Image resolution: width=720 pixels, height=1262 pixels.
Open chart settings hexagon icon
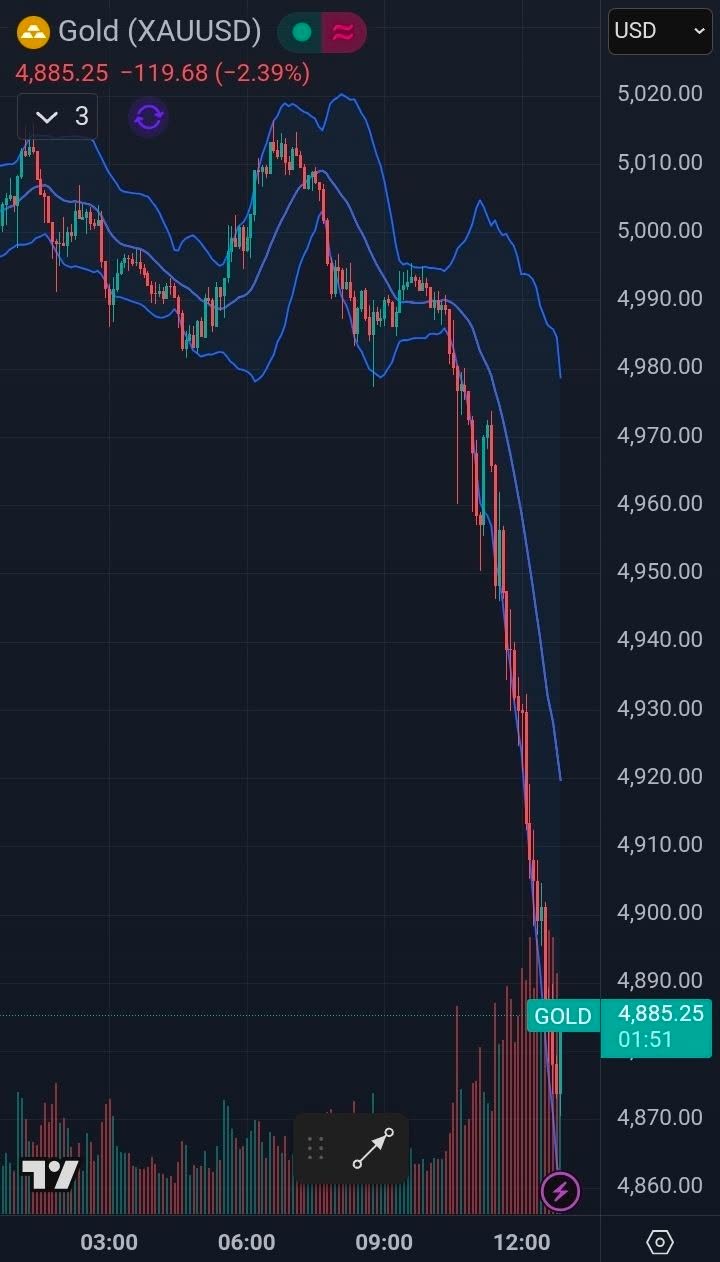(660, 1242)
